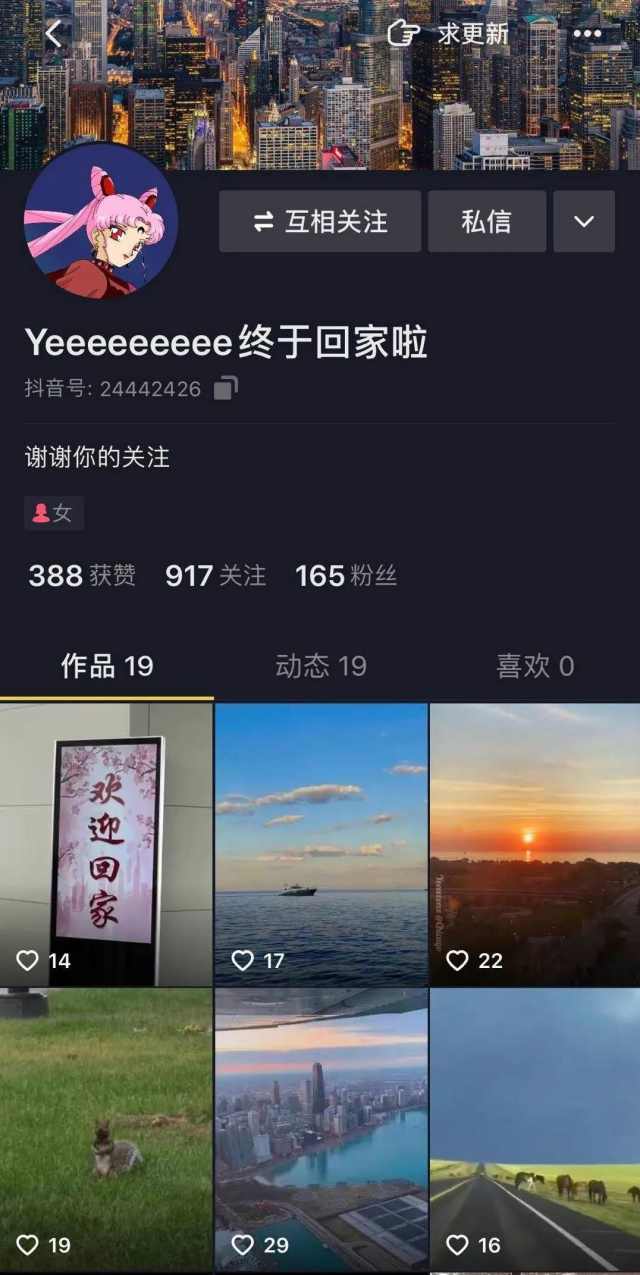
Task: Open the rabbit on grass video with 19 likes
Action: pos(106,1130)
